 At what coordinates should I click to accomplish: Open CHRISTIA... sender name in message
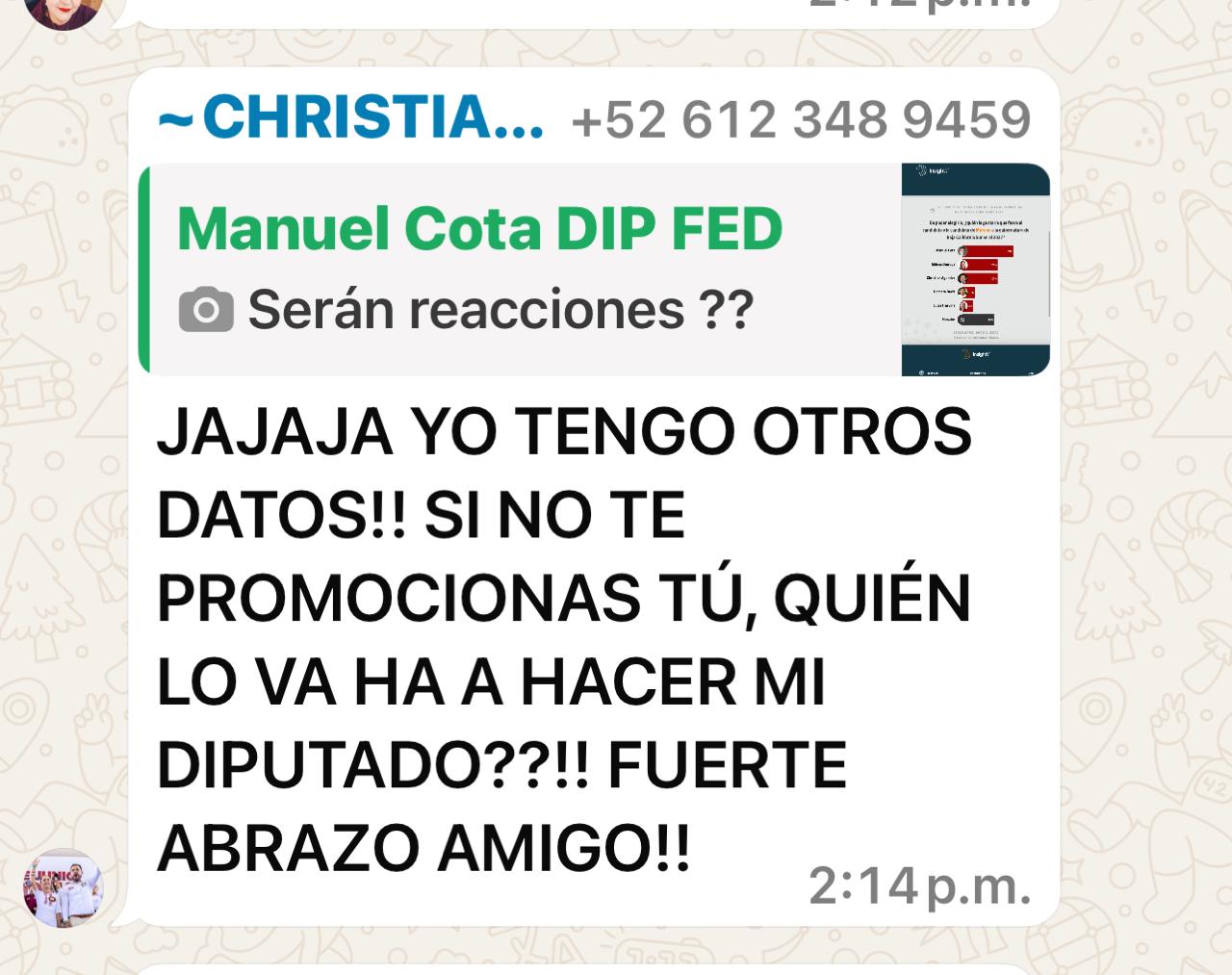pos(350,117)
